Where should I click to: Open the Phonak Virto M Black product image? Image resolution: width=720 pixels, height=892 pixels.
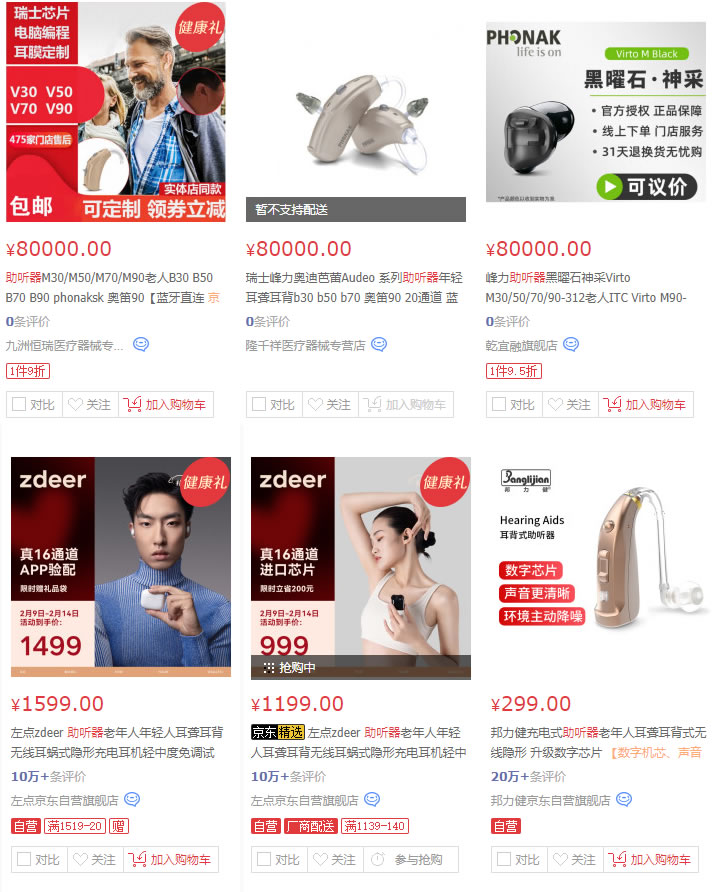tap(595, 112)
